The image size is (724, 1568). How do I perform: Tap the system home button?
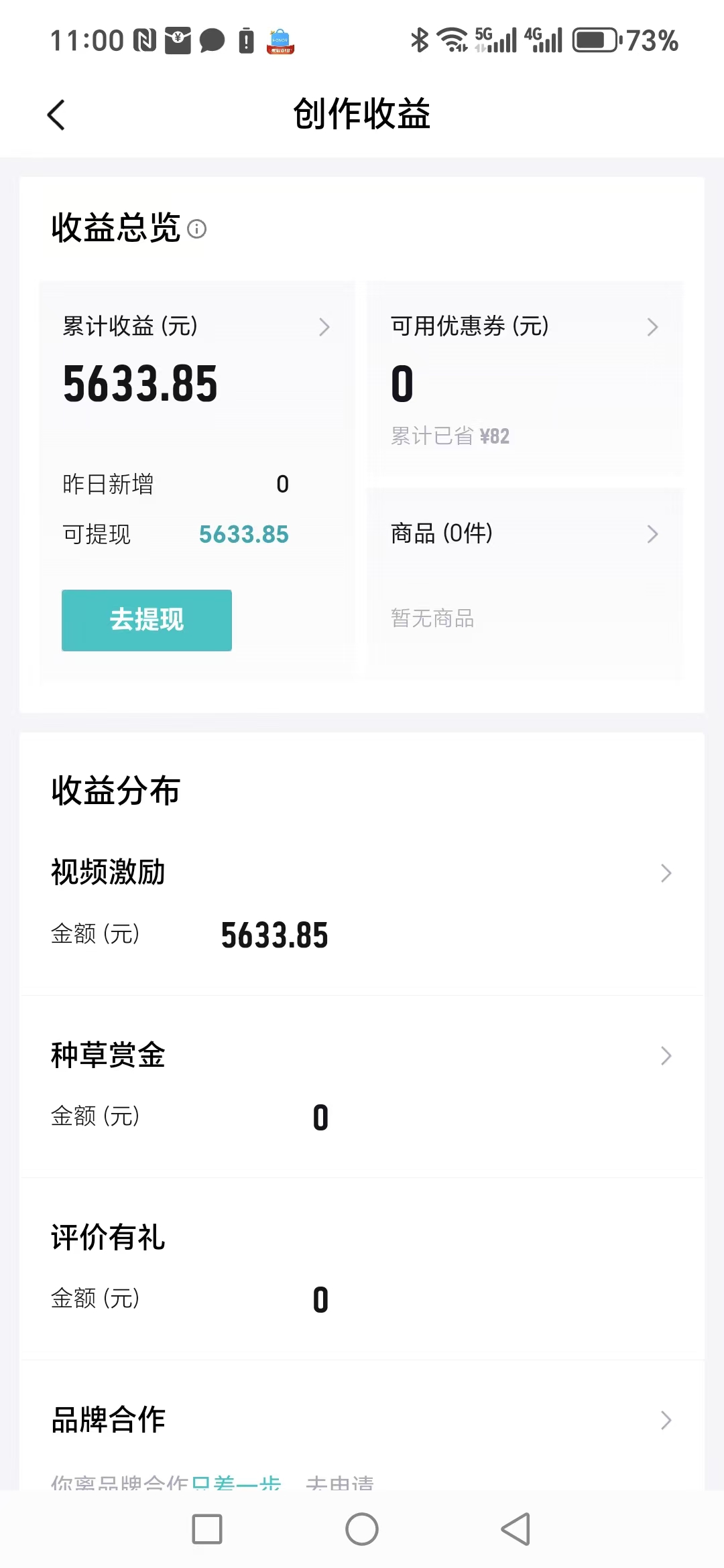(362, 1529)
